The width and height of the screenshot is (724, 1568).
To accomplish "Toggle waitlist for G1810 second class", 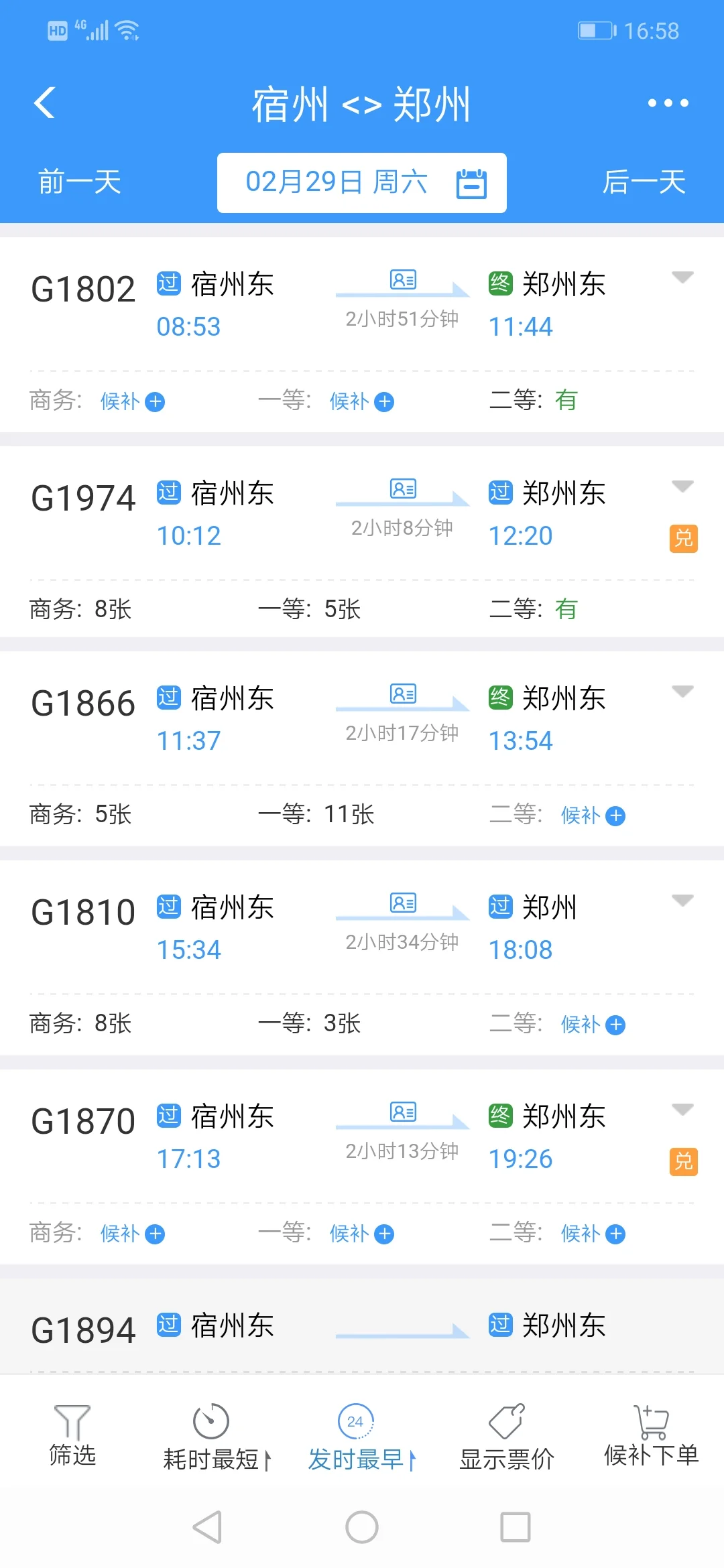I will [x=593, y=1025].
